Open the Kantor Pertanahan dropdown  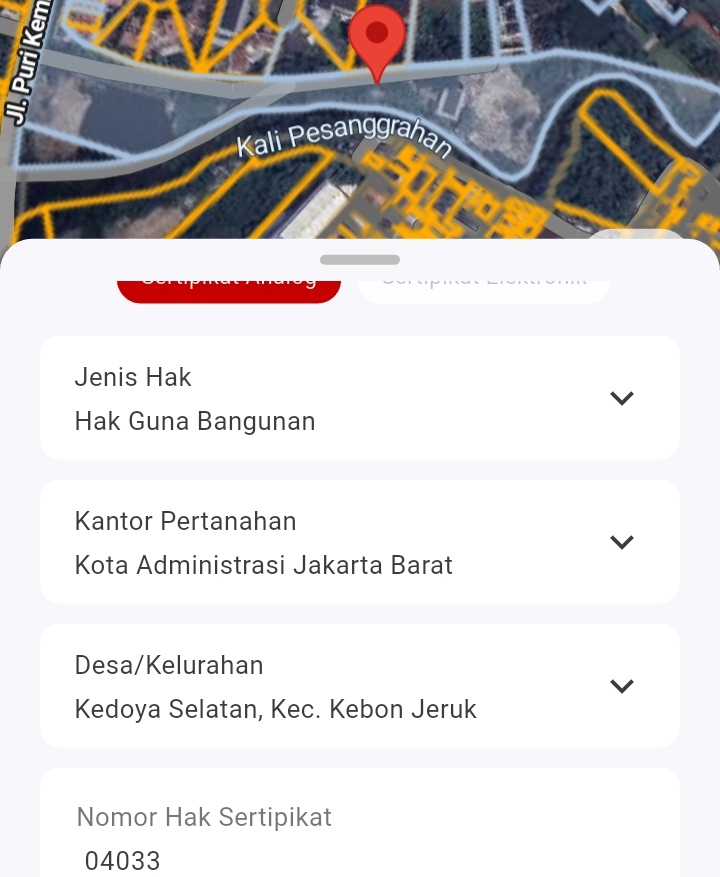pos(621,542)
